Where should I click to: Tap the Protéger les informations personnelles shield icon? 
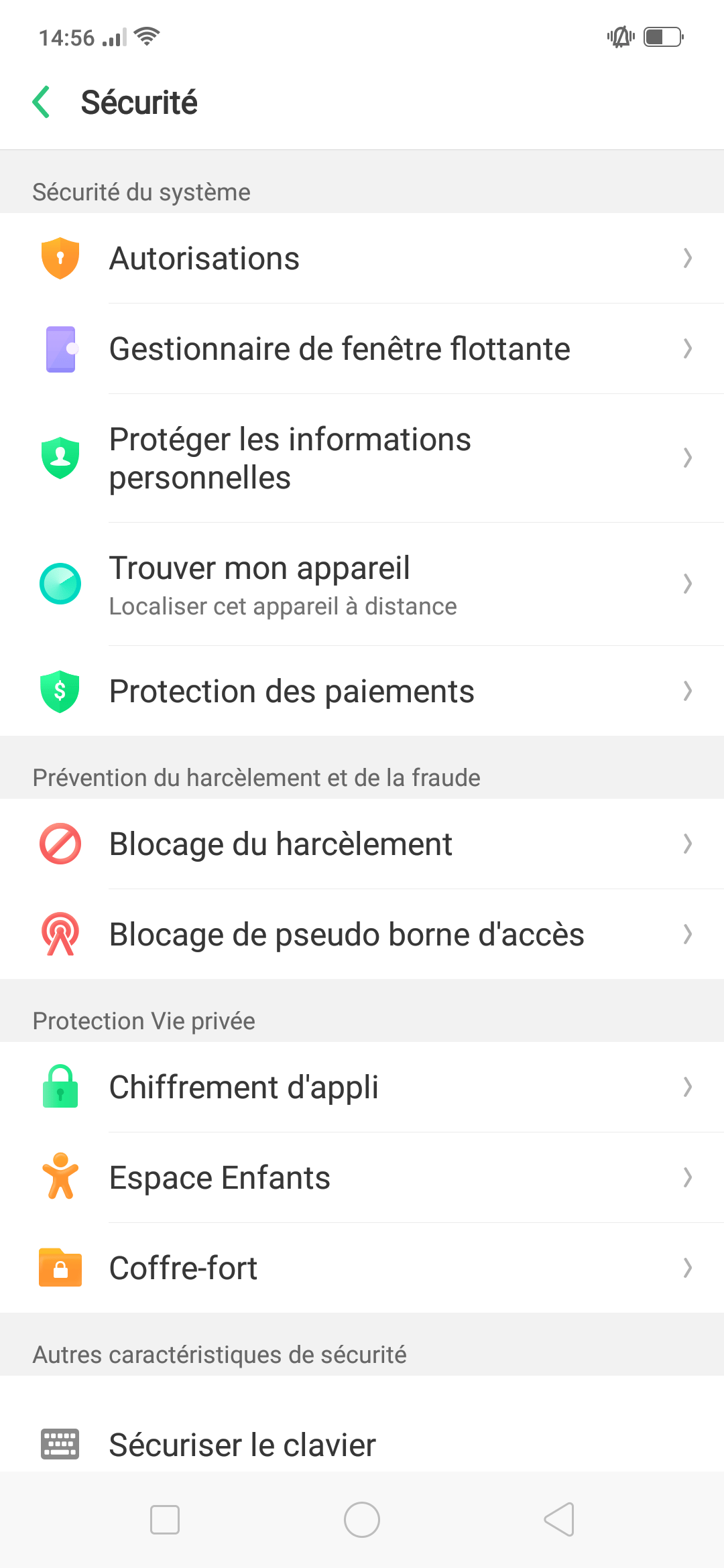click(x=60, y=458)
